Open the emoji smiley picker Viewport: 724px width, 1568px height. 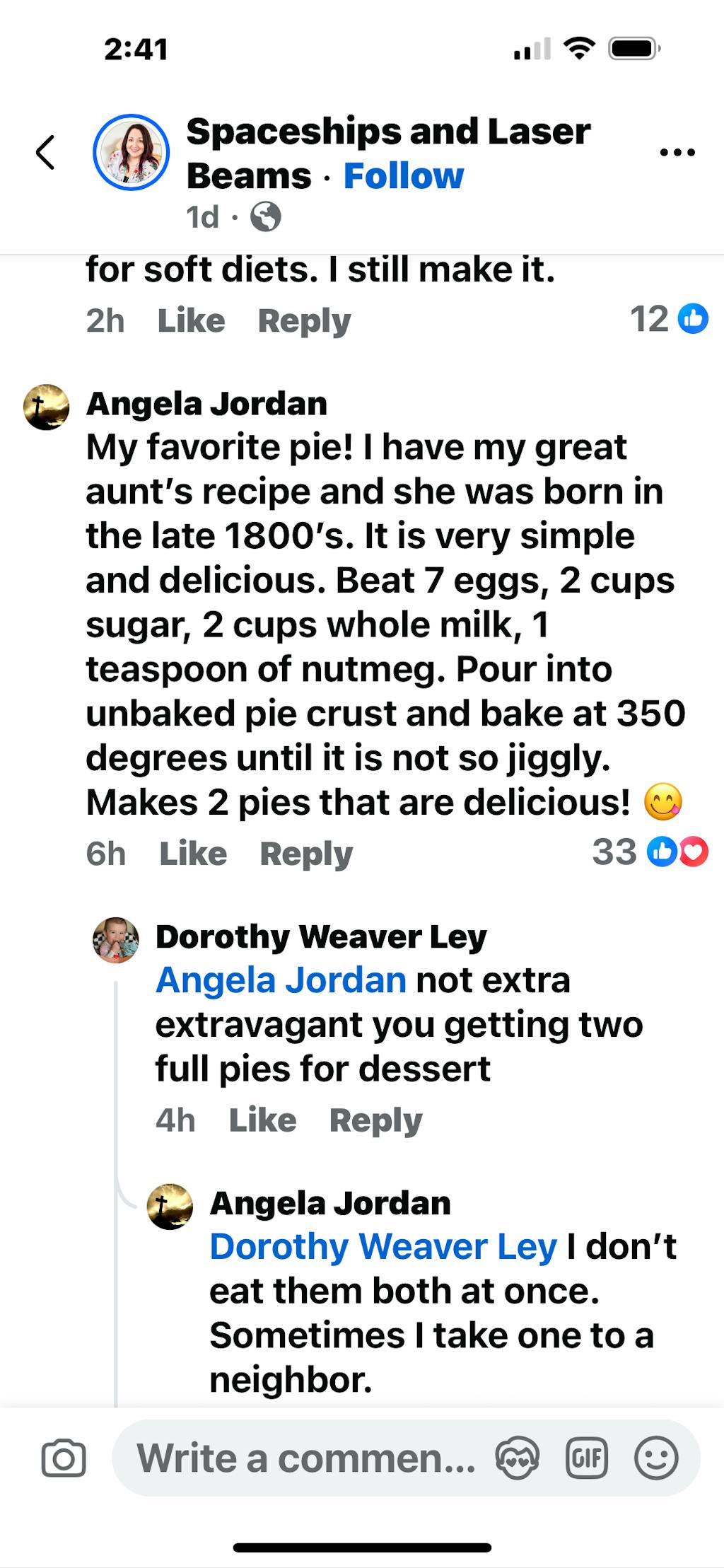pyautogui.click(x=656, y=1458)
